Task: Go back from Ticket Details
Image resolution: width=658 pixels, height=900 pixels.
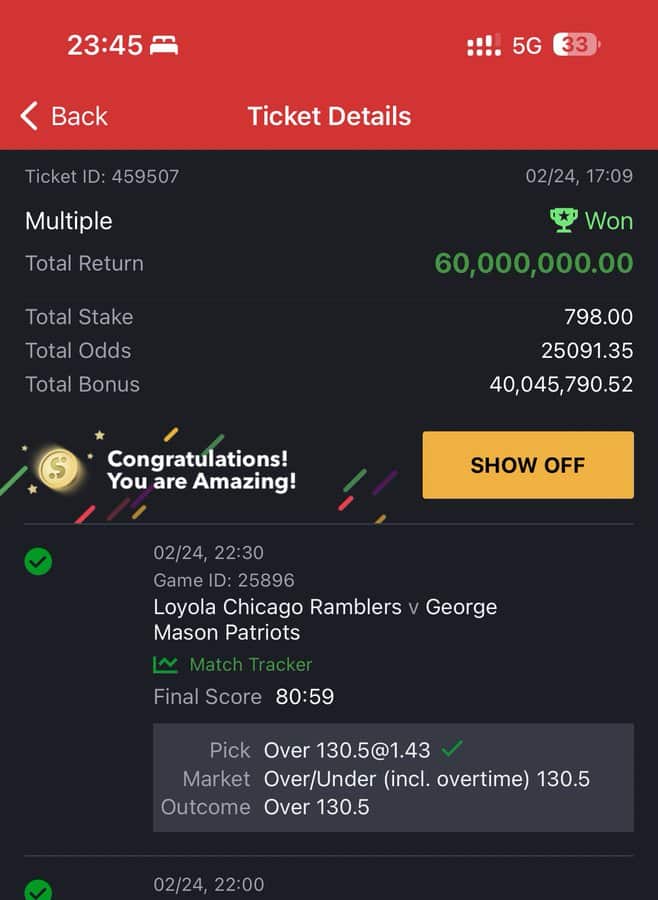Action: click(x=64, y=116)
